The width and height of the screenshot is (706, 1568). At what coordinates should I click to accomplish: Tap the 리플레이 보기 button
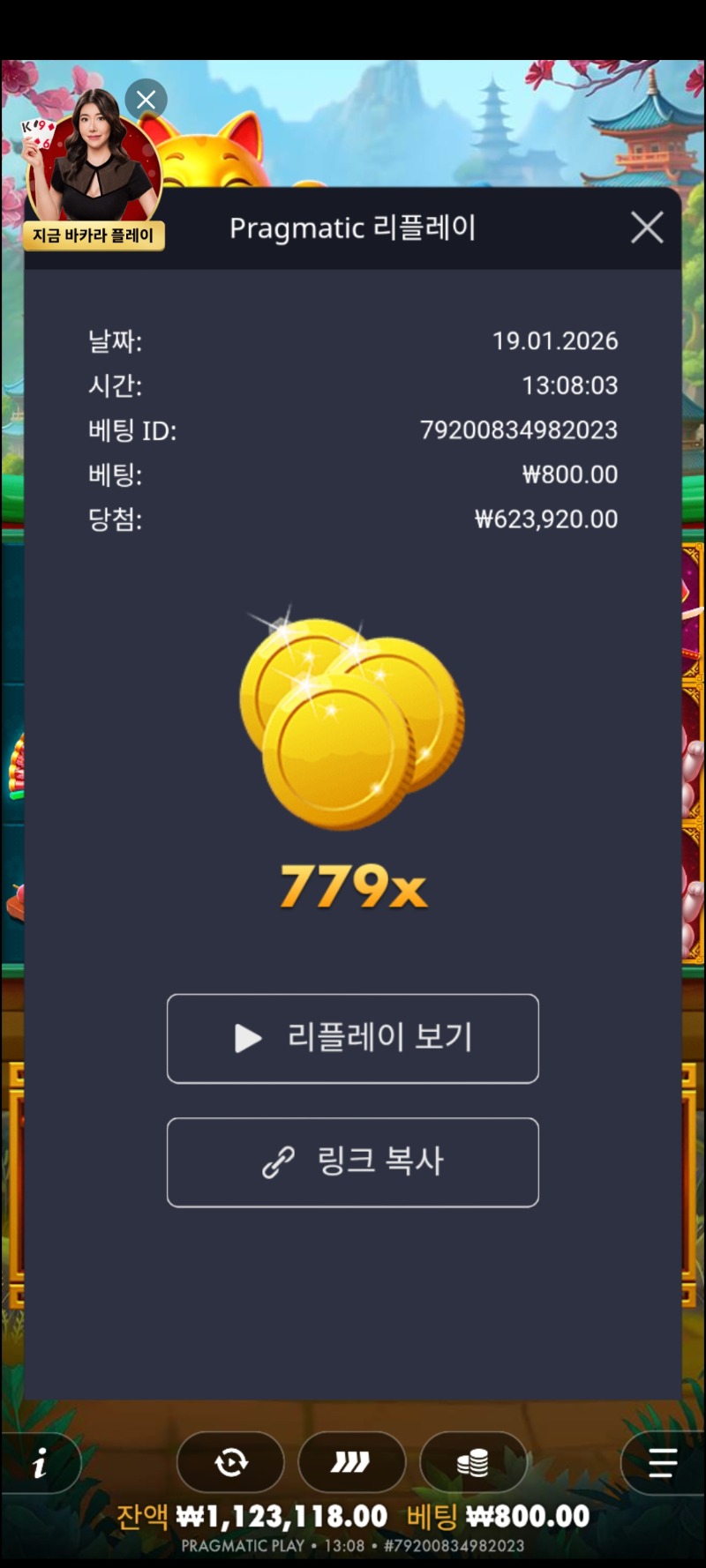353,1038
